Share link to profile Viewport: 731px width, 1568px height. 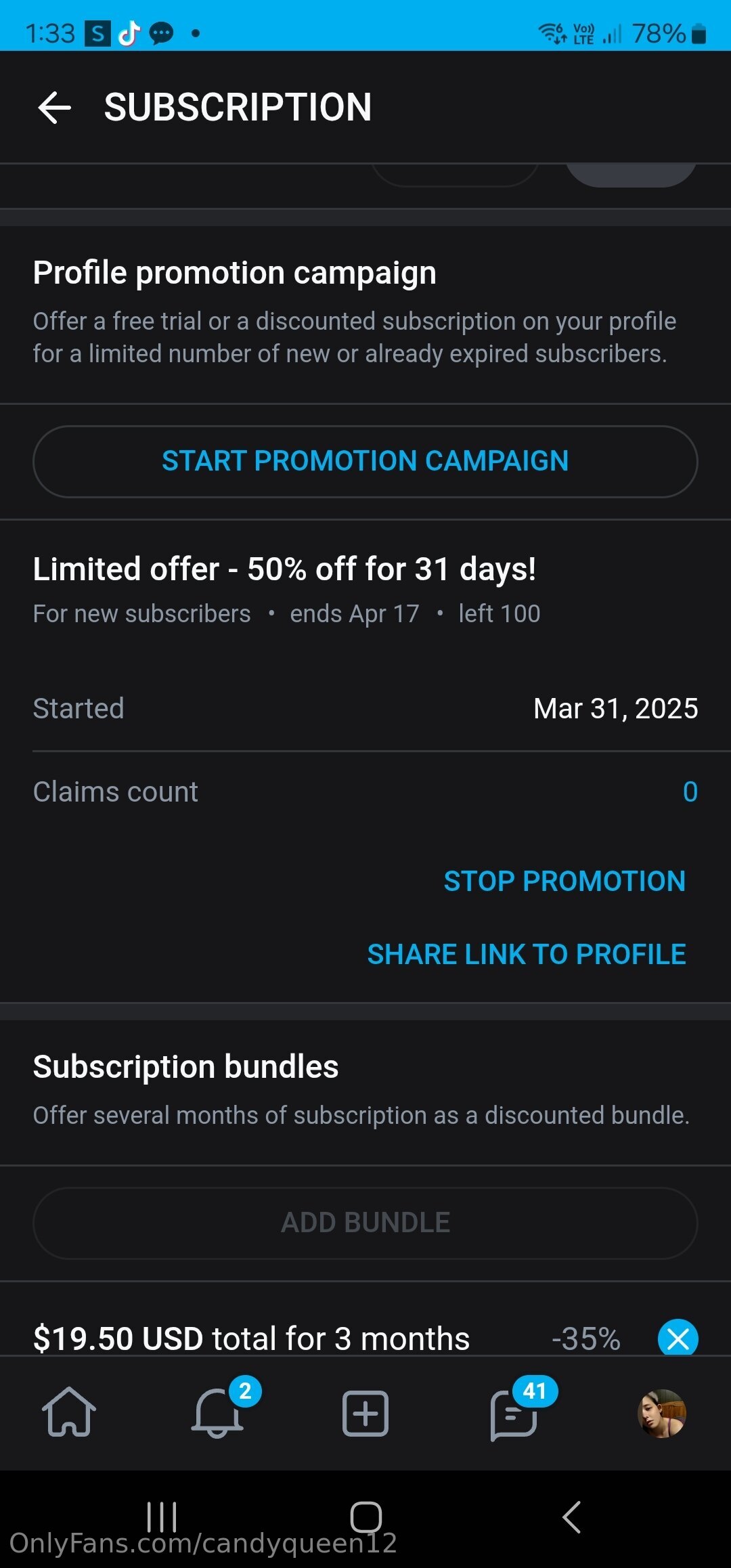click(x=526, y=954)
